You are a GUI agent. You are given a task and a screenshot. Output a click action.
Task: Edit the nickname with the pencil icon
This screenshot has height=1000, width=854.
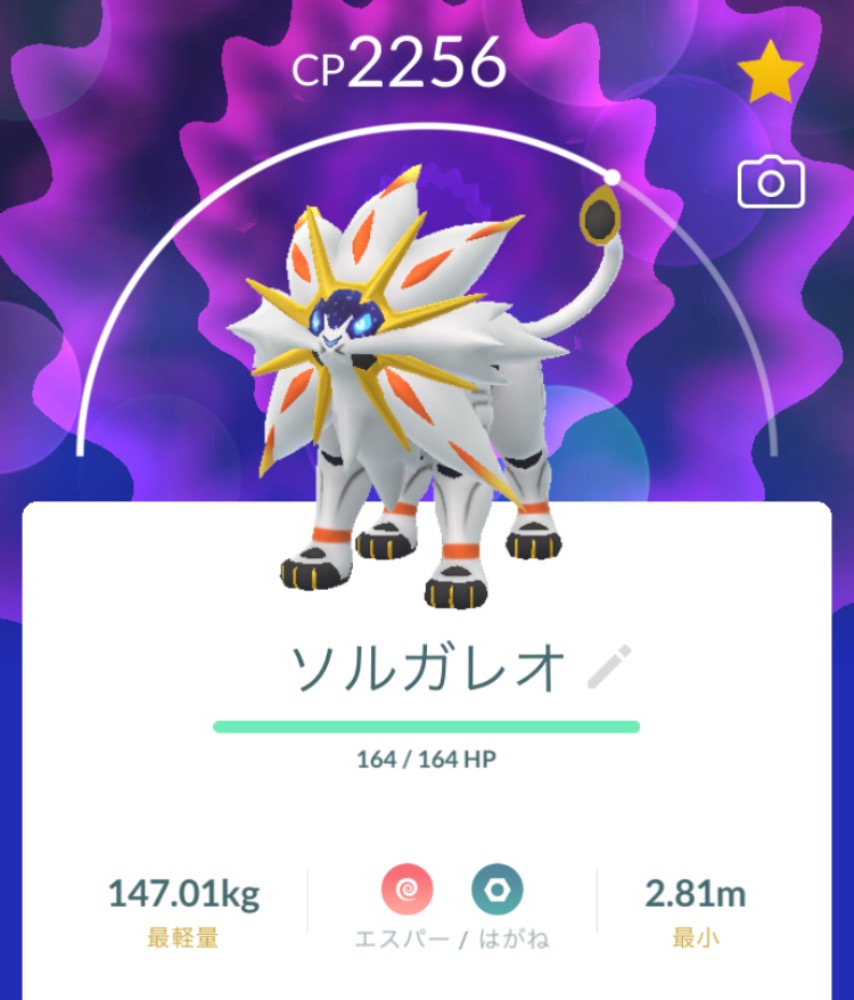pos(610,668)
